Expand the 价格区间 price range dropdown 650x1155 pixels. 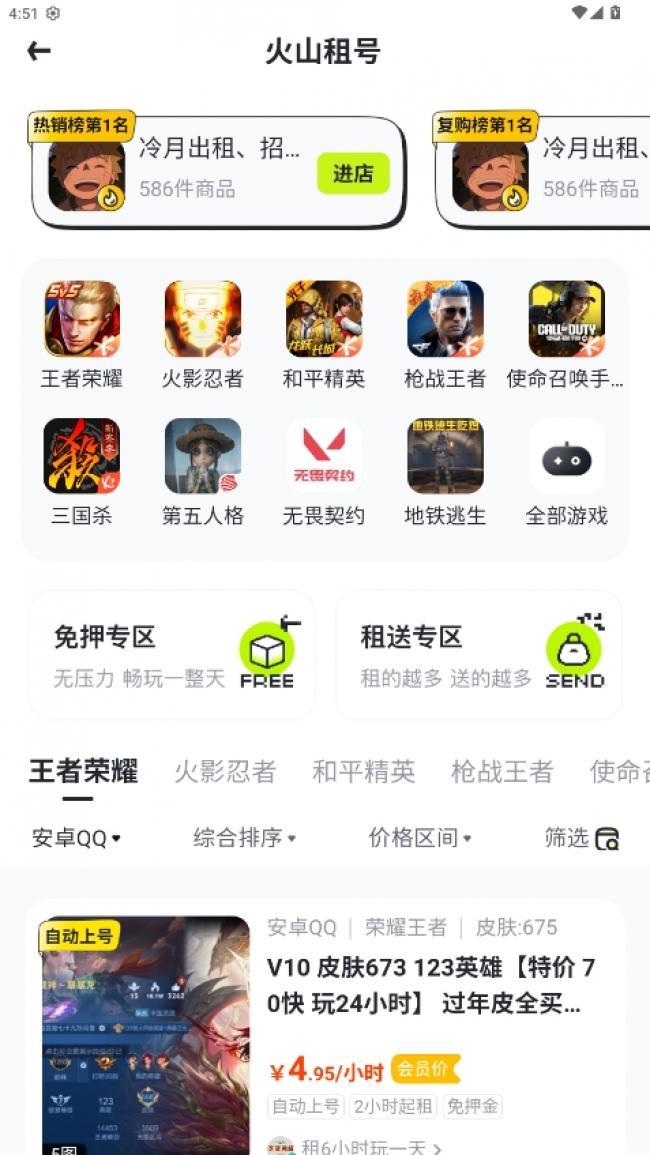click(419, 838)
